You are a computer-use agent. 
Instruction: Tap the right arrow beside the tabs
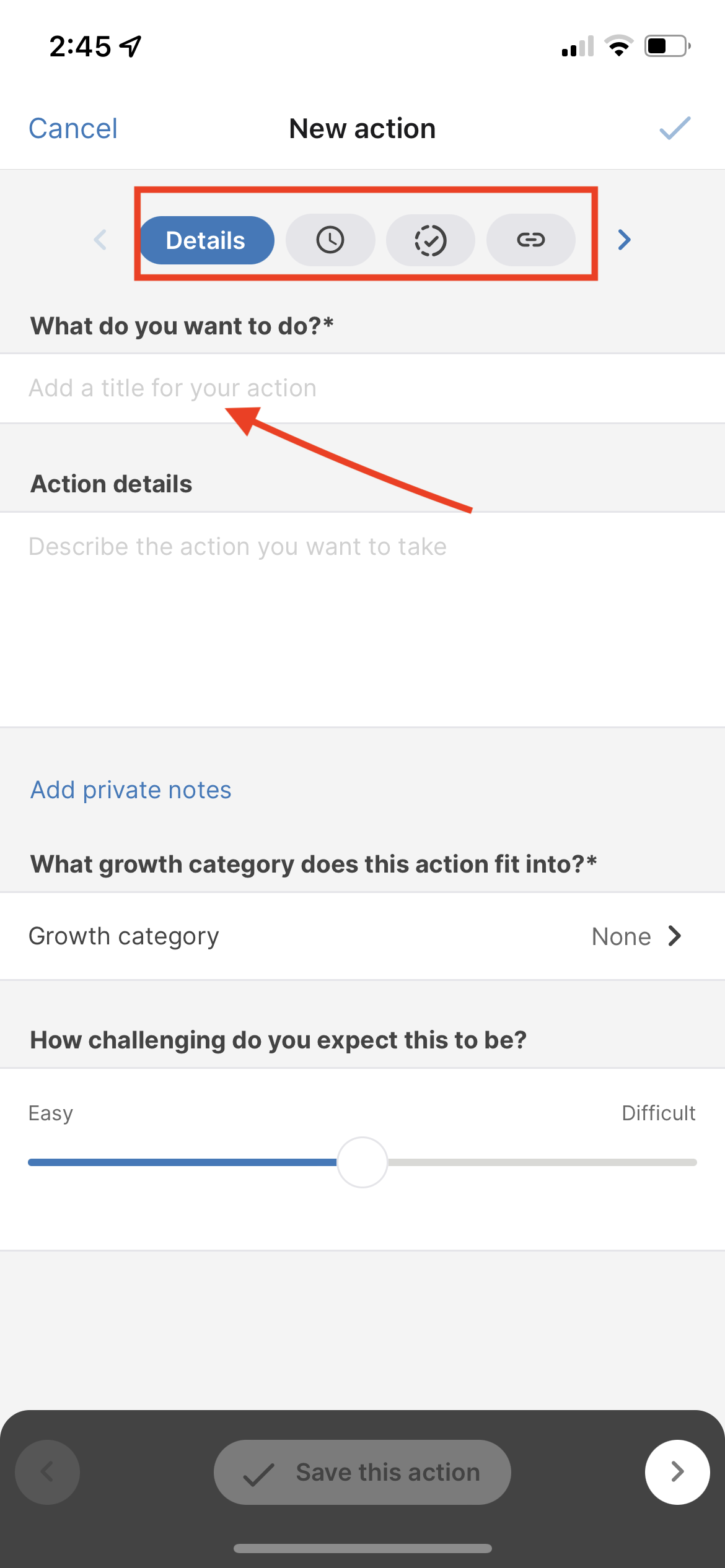click(x=624, y=240)
